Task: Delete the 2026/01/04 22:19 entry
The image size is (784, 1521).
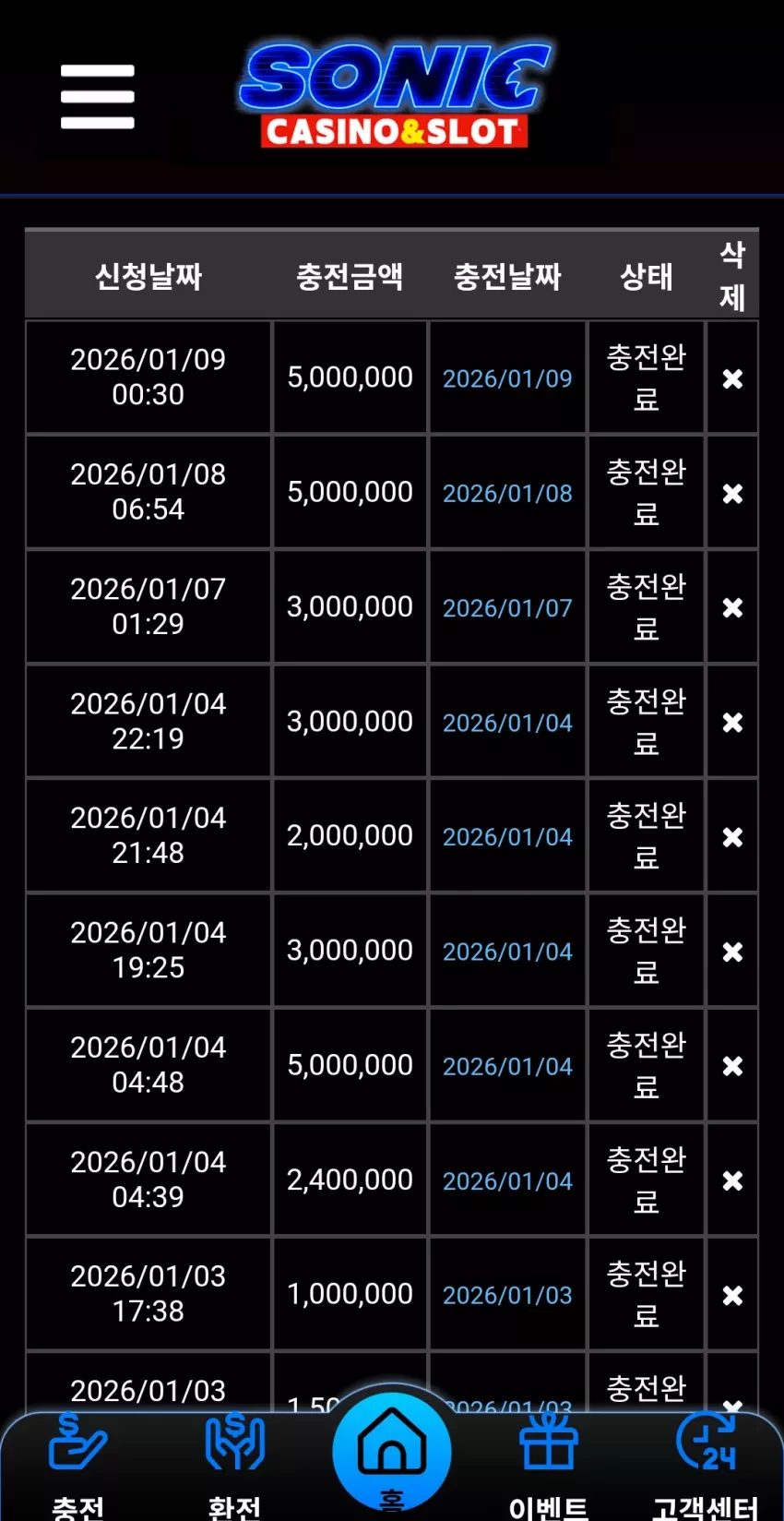Action: coord(732,722)
